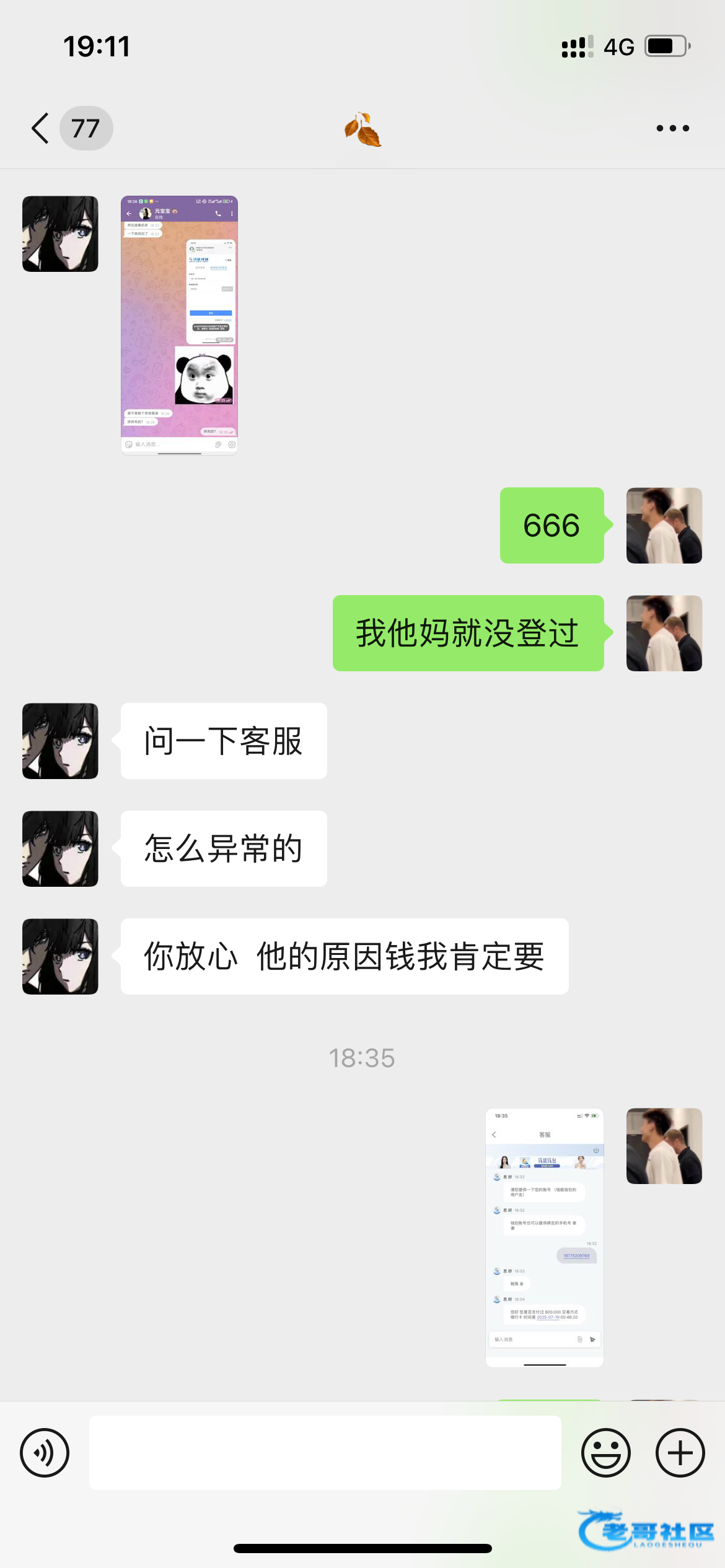
Task: Open the received Telegram screenshot image
Action: tap(179, 325)
